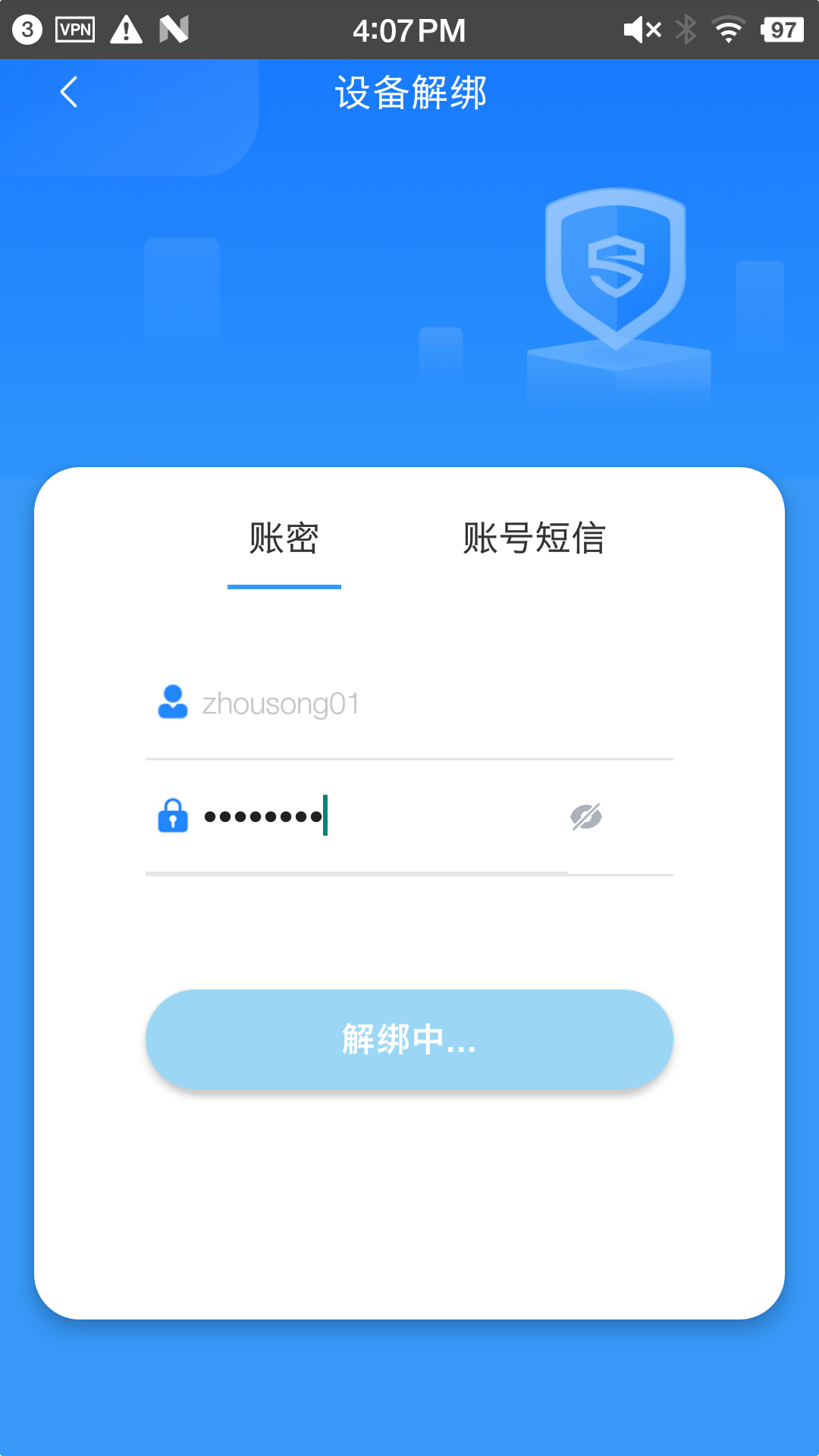Tap the back arrow to return
The image size is (819, 1456).
pyautogui.click(x=69, y=93)
